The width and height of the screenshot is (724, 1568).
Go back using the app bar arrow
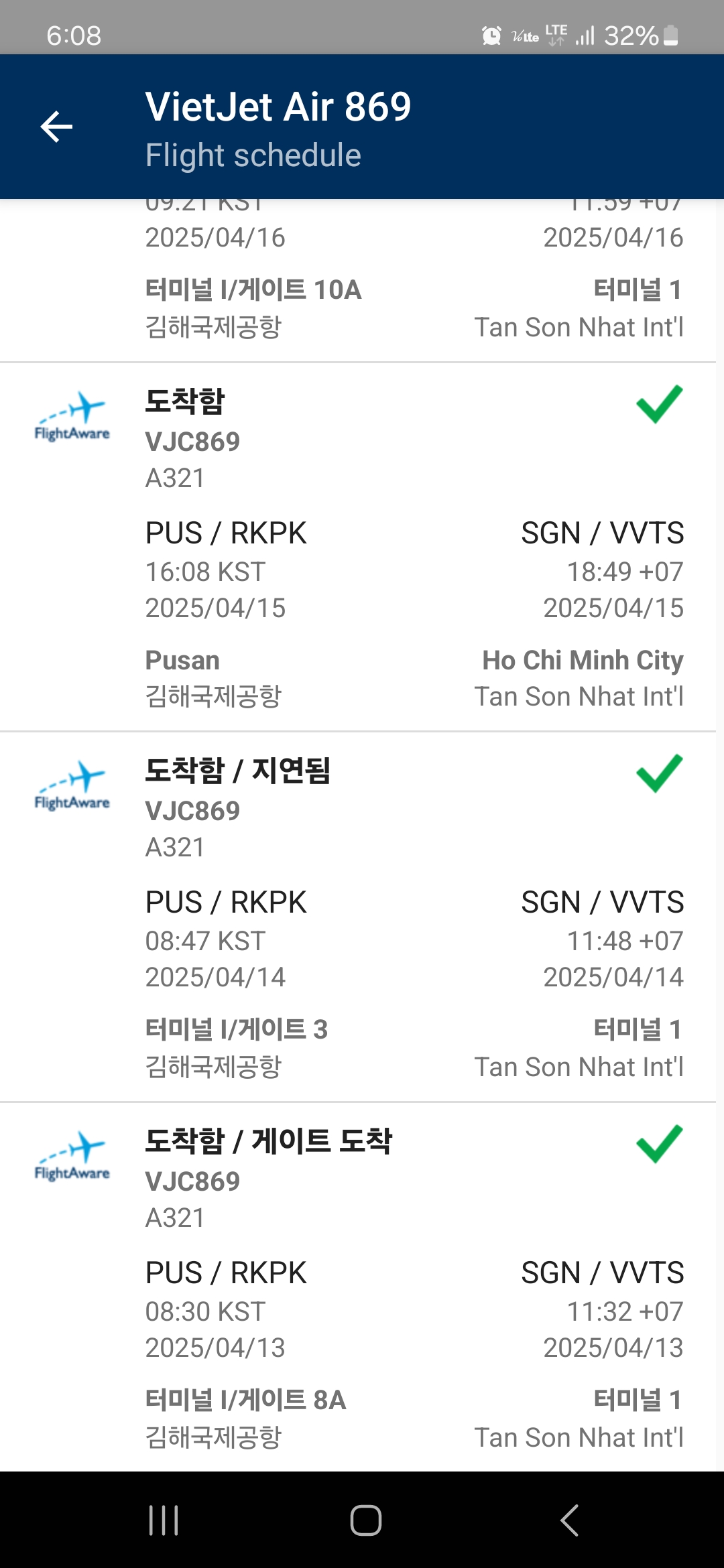56,127
